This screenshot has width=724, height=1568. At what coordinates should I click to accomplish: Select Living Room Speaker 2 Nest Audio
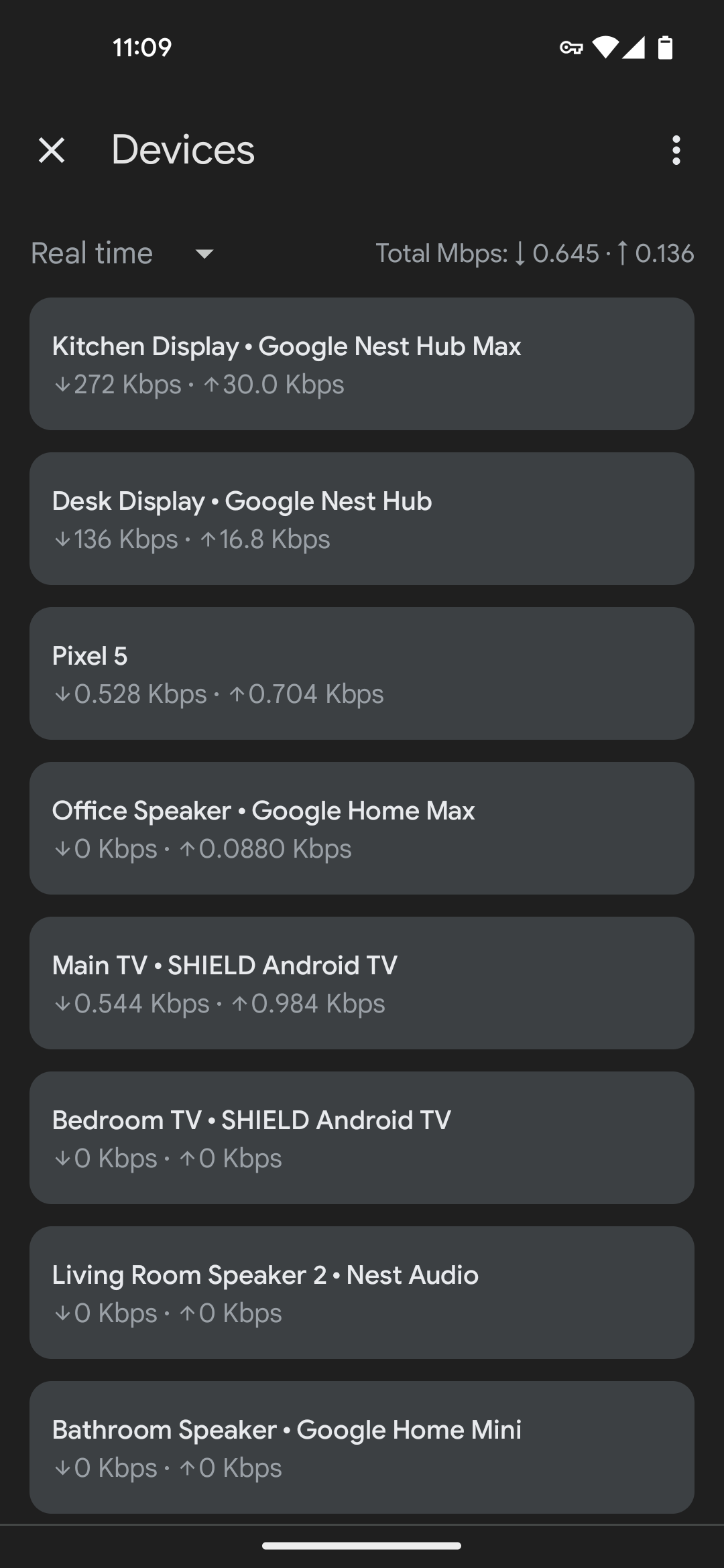(x=362, y=1293)
